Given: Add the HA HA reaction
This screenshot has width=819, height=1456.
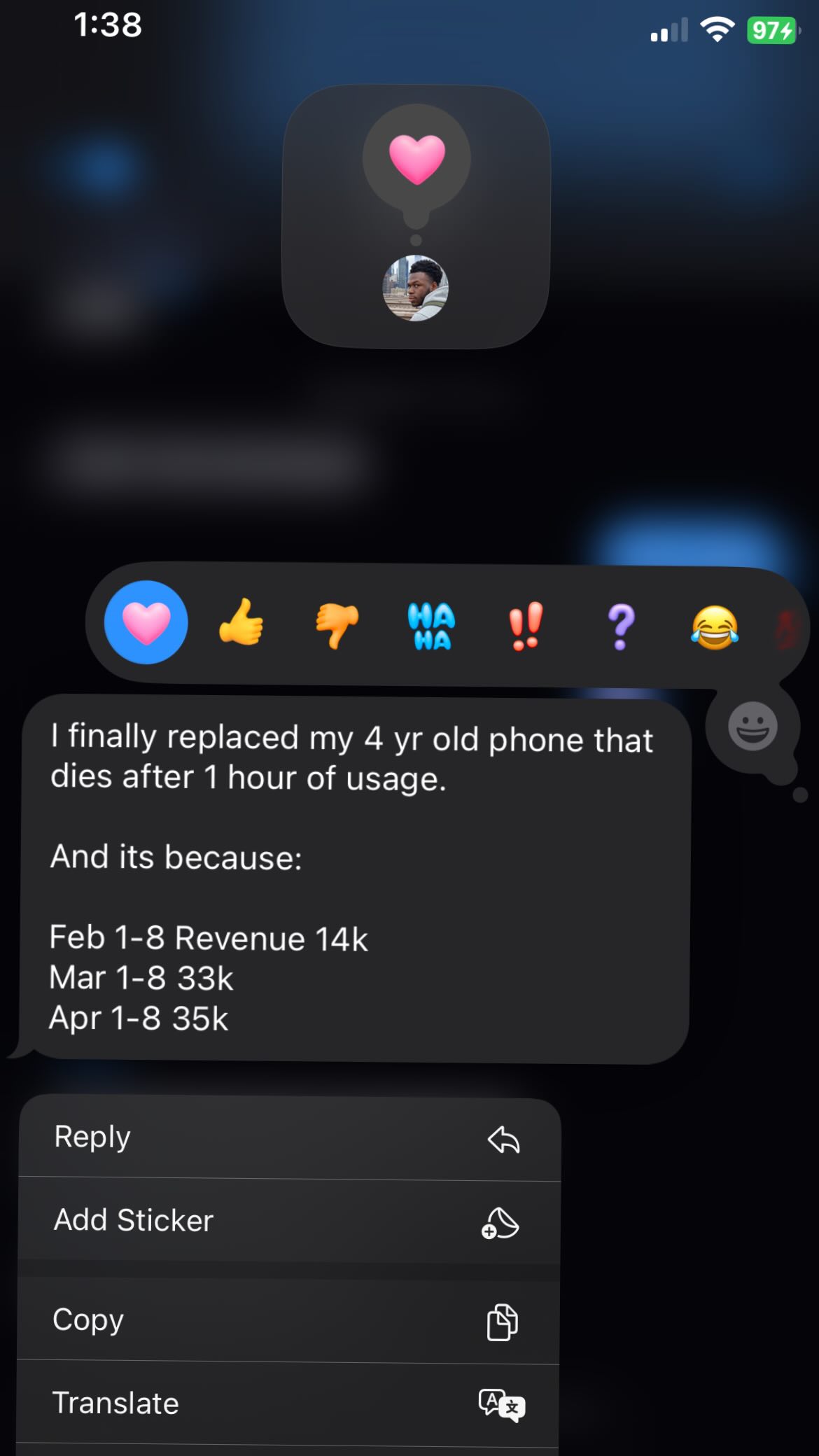Looking at the screenshot, I should (x=431, y=626).
